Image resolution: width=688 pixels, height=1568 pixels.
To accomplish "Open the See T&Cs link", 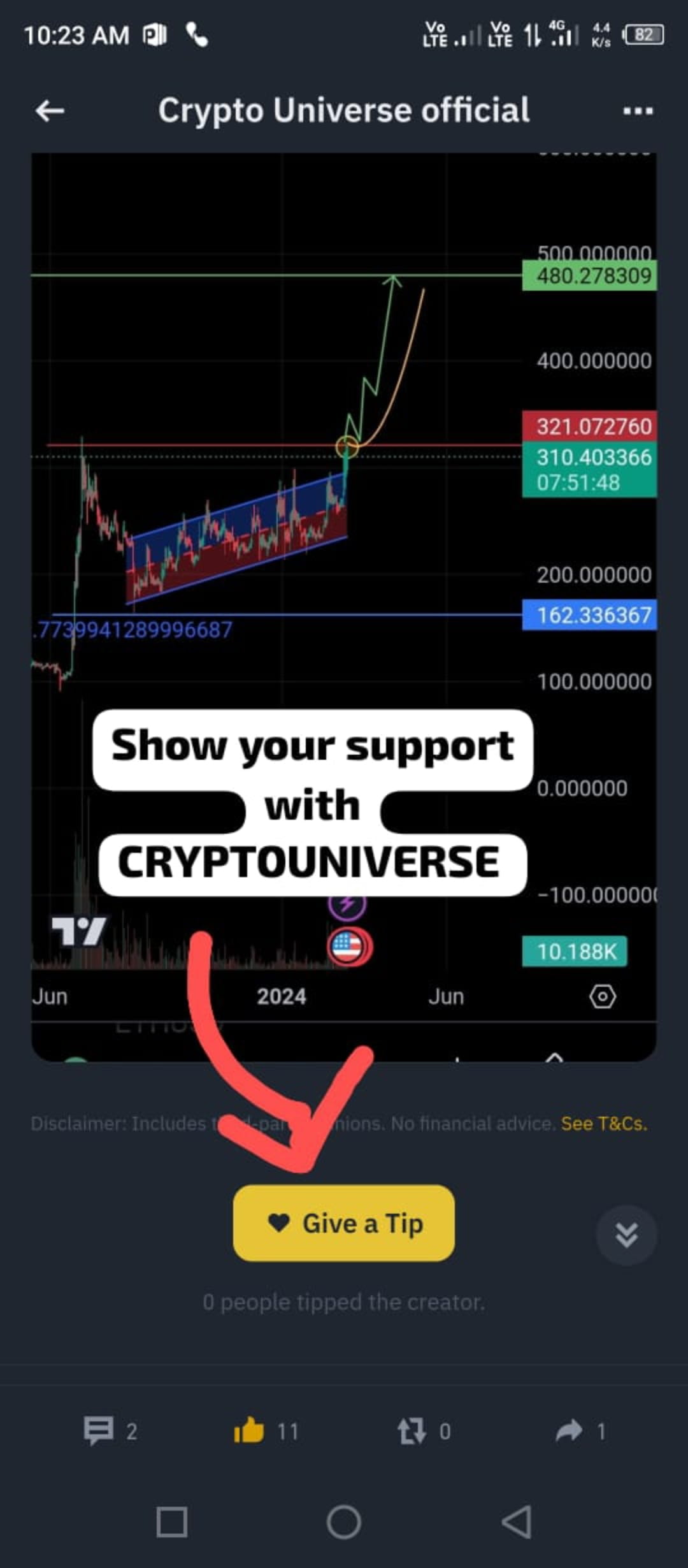I will (603, 1124).
